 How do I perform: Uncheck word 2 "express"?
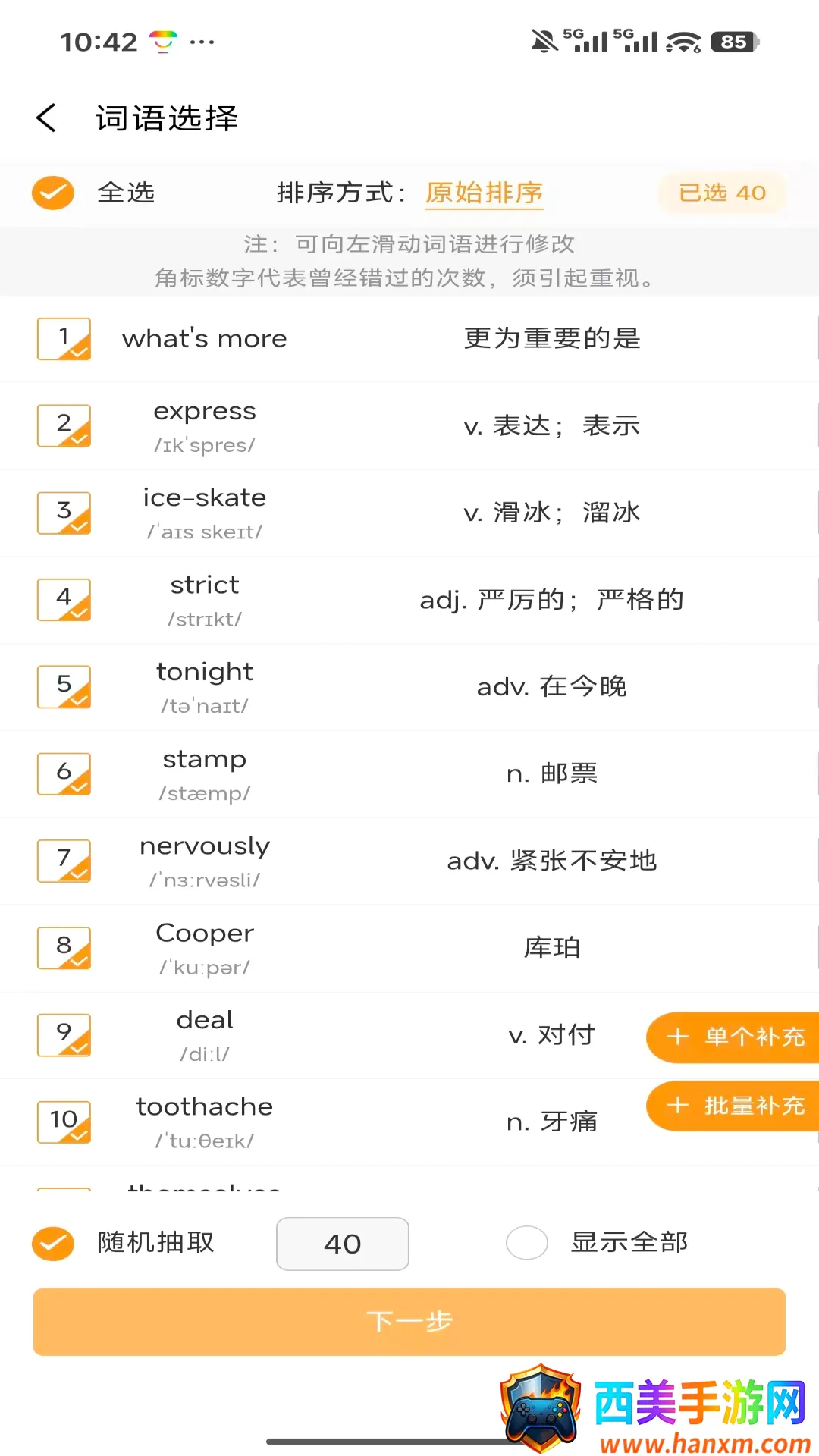64,425
